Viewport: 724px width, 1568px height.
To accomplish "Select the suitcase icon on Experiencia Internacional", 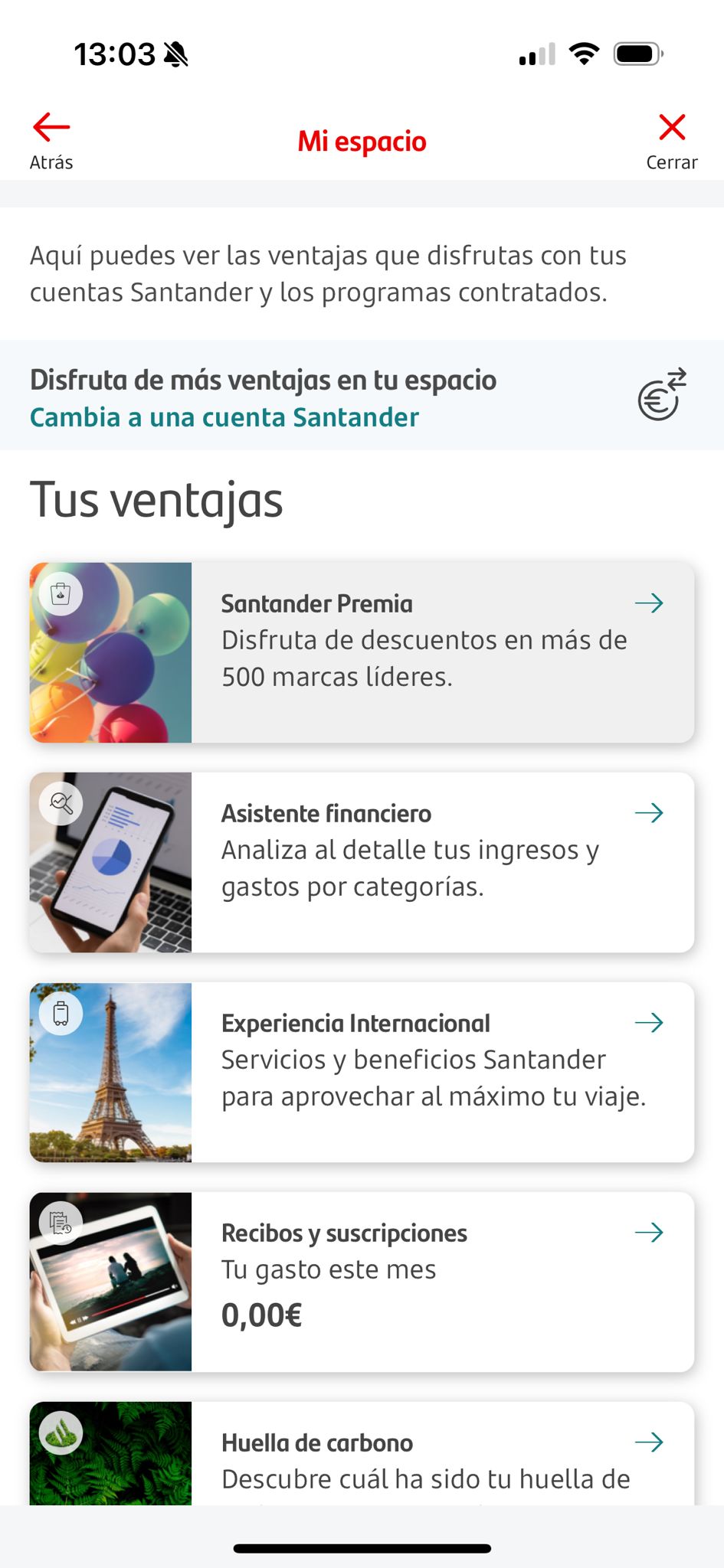I will (61, 1013).
